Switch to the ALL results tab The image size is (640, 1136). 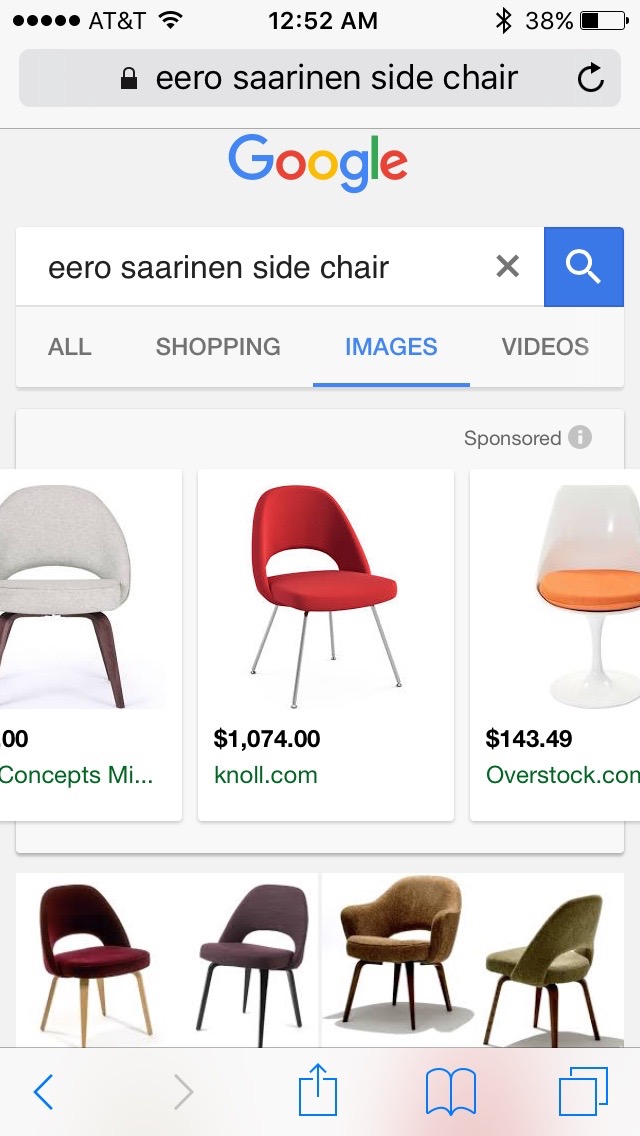coord(70,347)
